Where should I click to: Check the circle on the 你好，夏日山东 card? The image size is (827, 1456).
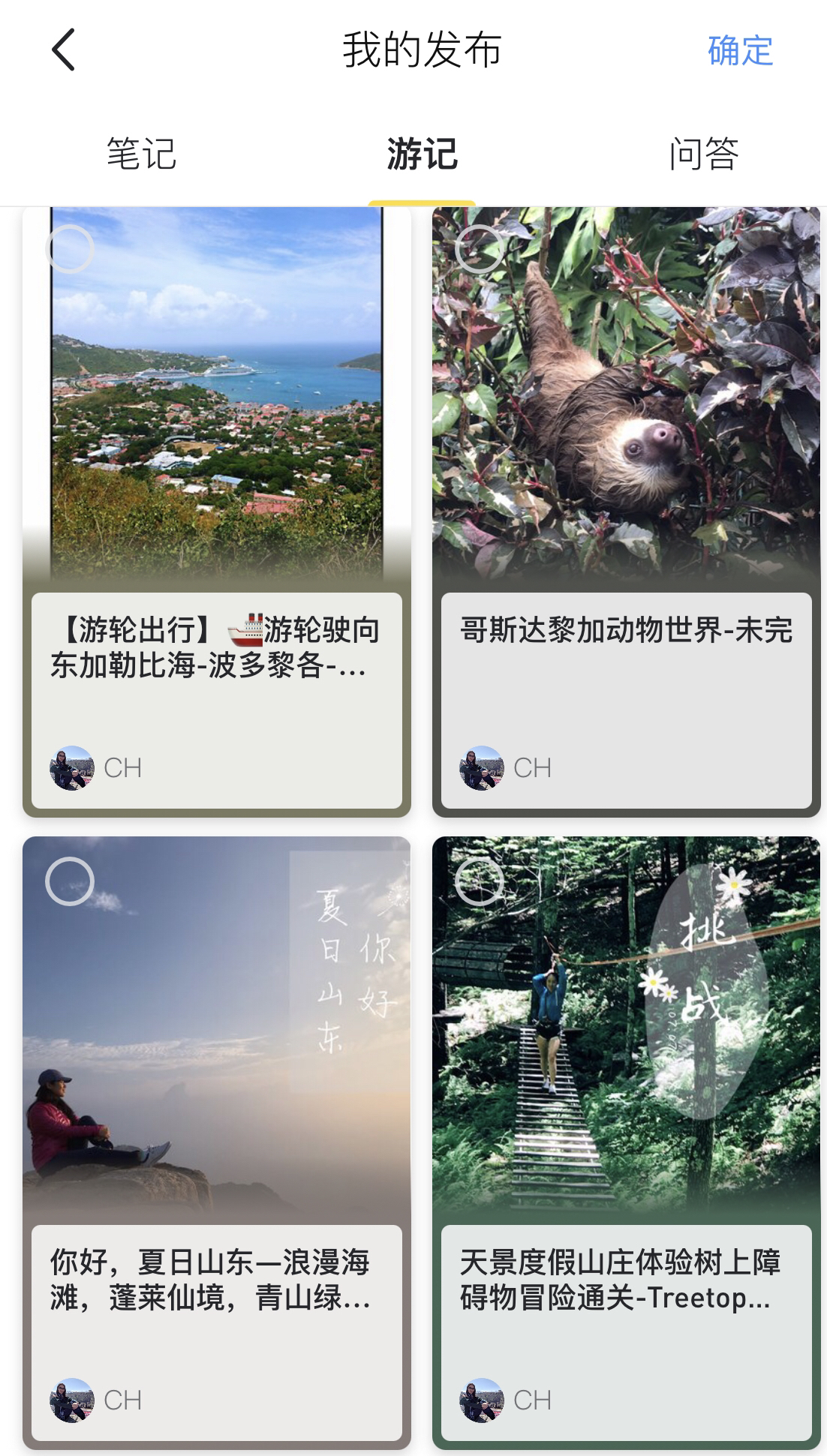pos(70,881)
